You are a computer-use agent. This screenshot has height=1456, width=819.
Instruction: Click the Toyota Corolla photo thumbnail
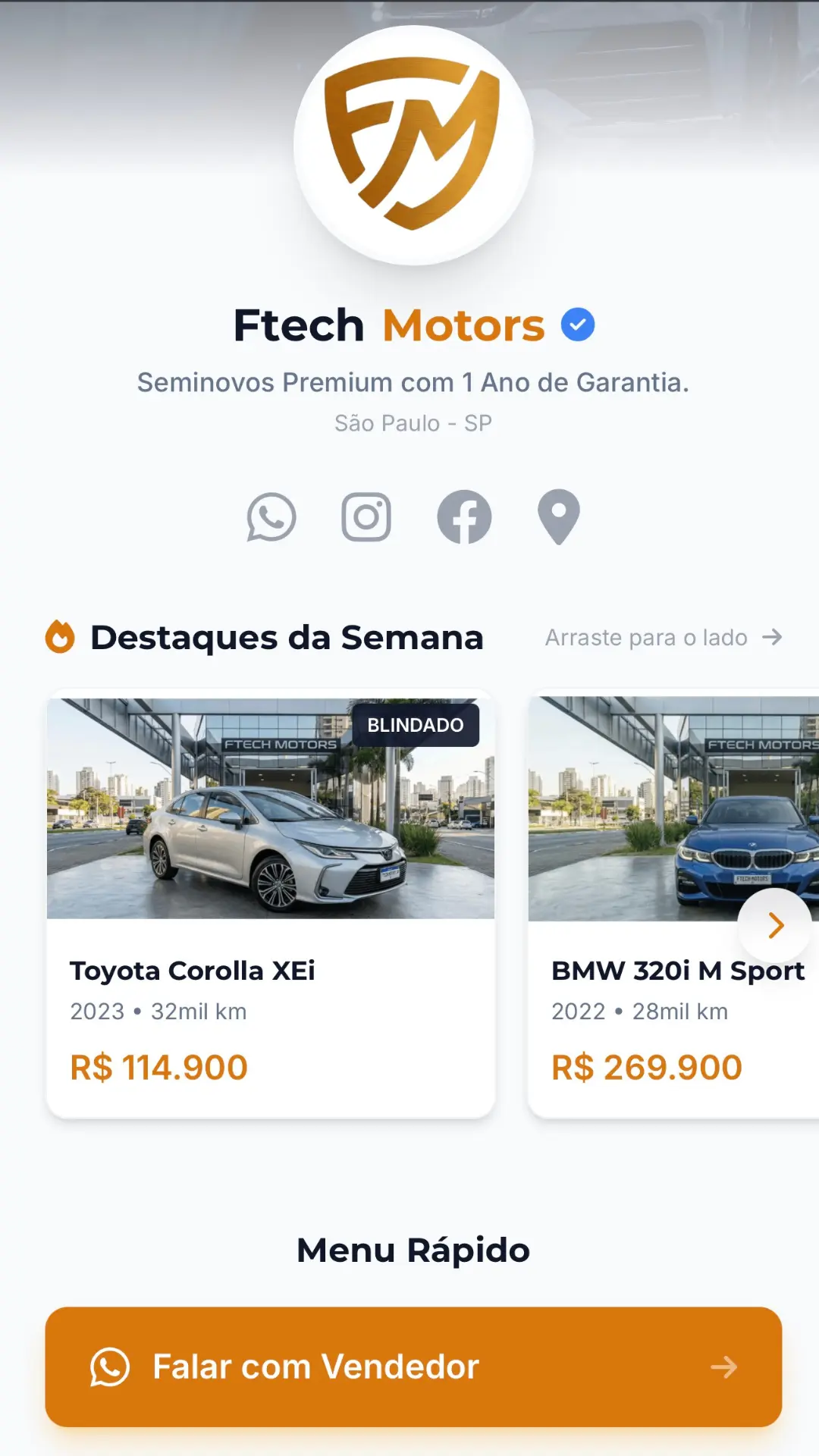click(271, 808)
